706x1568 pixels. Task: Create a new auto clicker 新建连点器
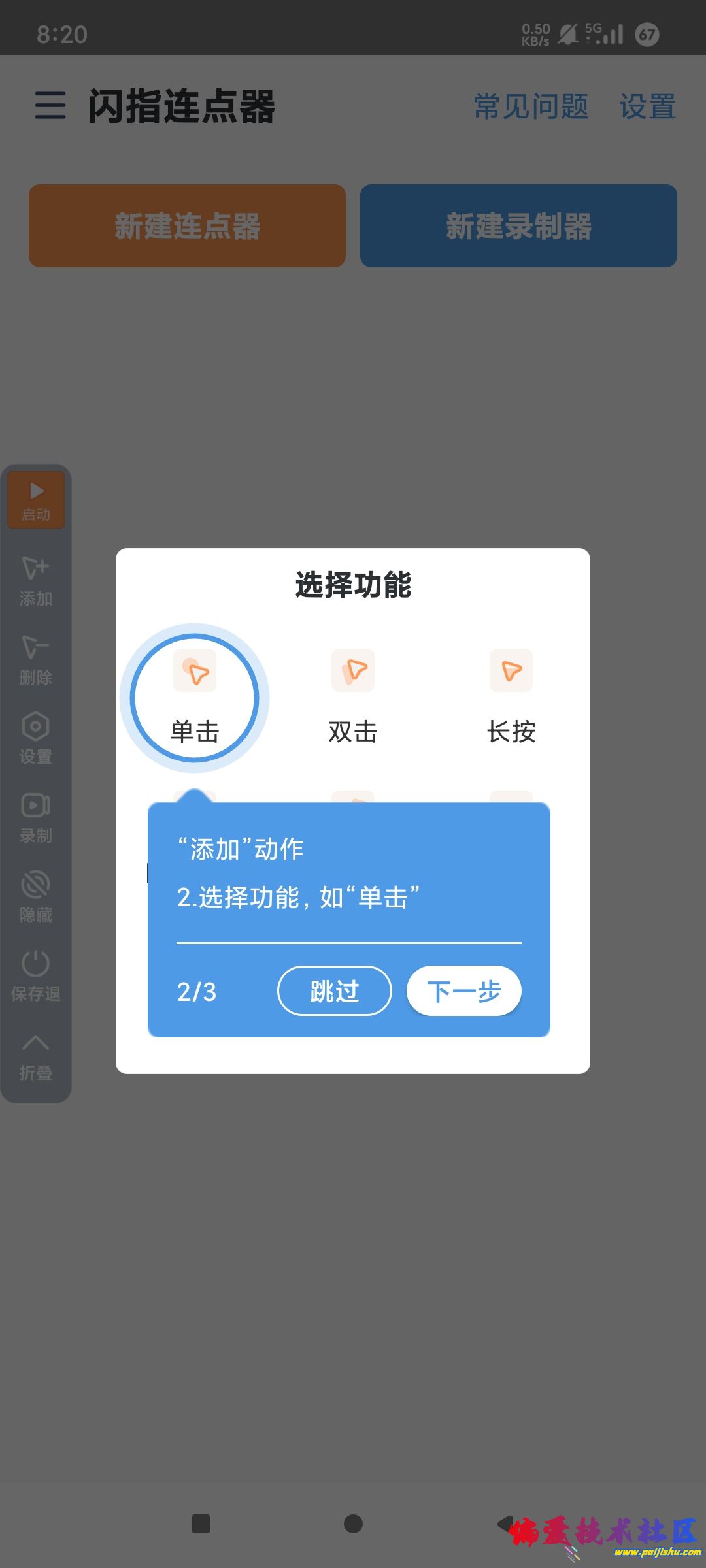coord(187,226)
